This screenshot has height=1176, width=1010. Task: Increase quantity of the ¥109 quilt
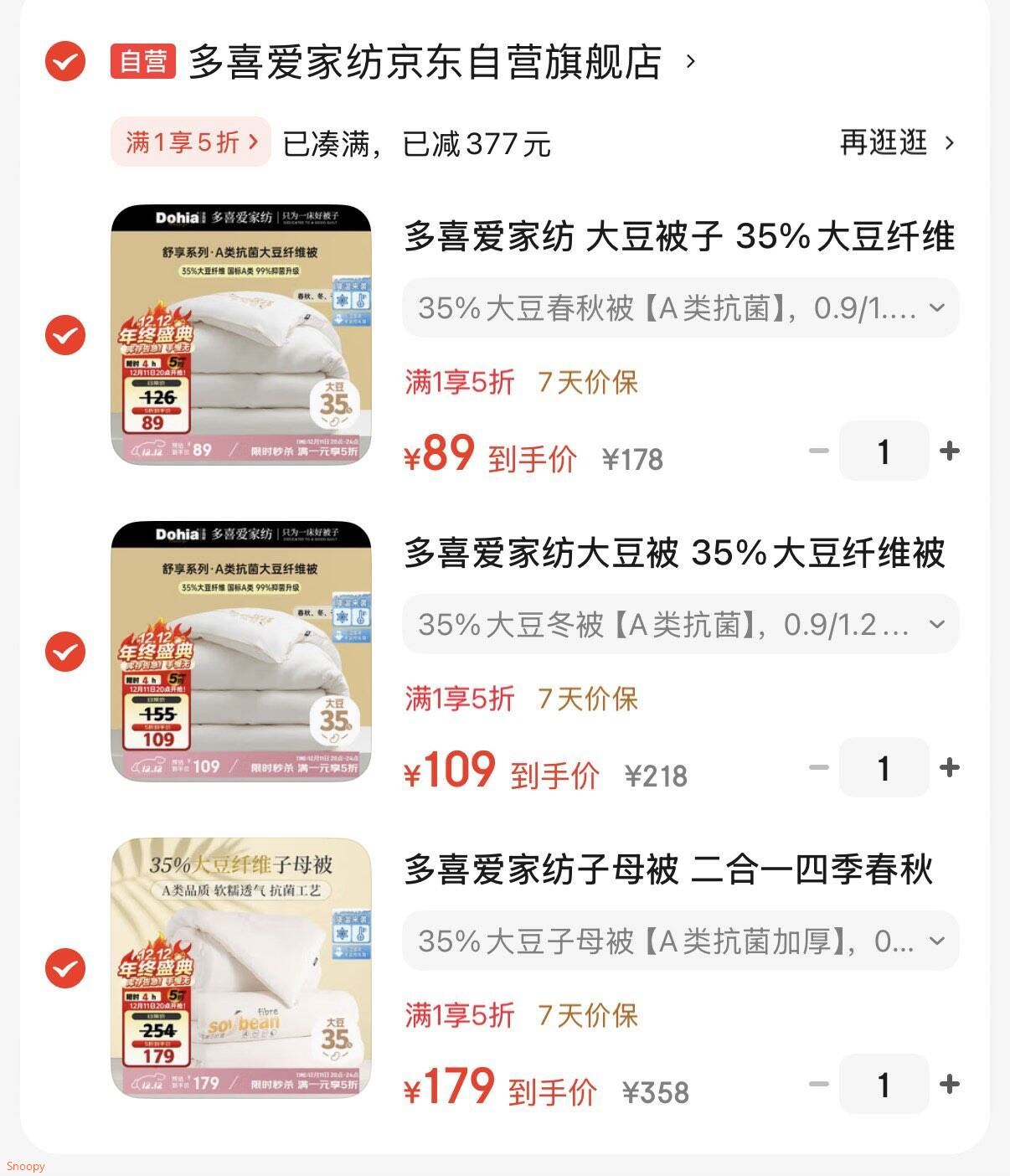950,768
